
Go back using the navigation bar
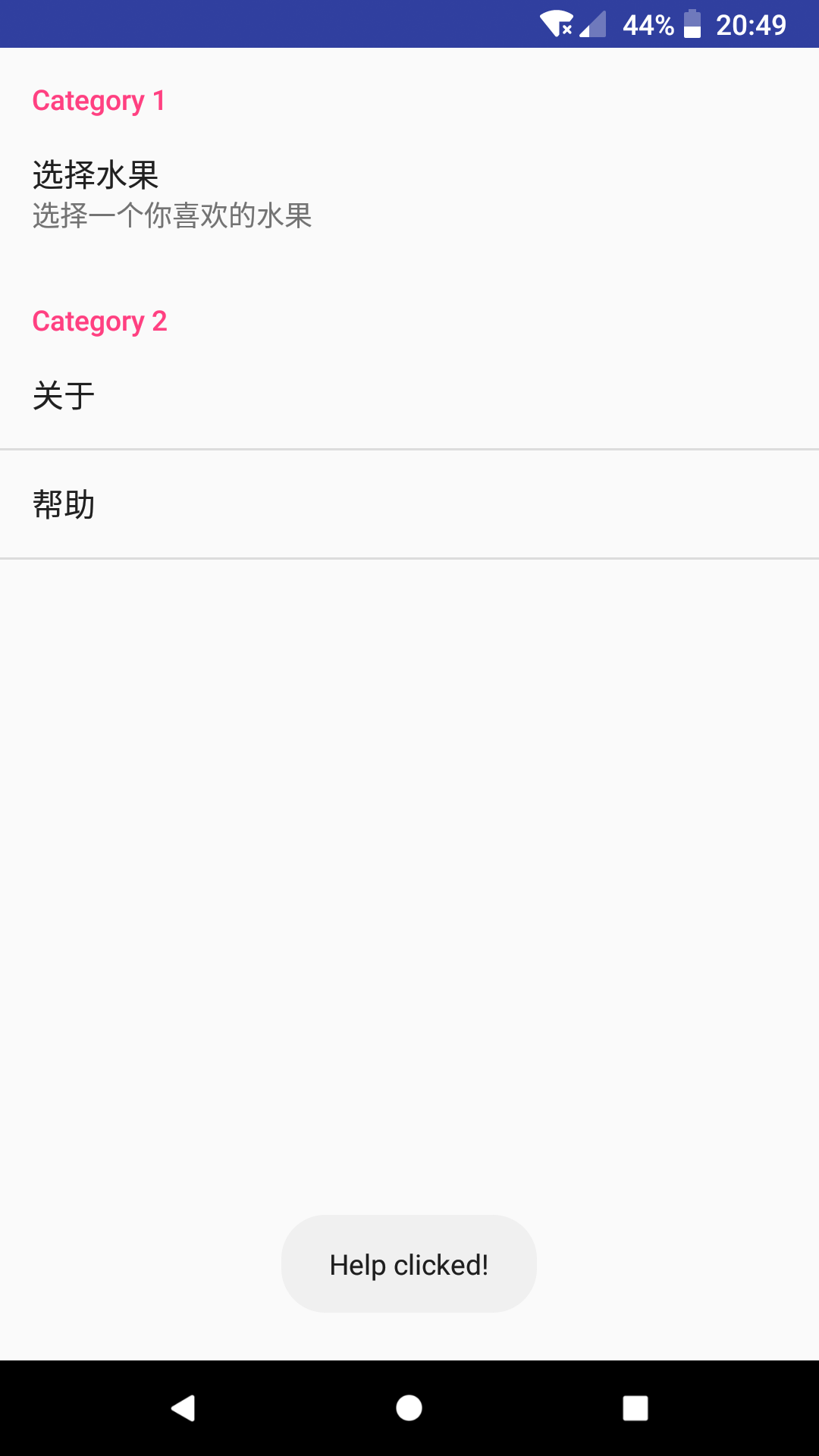coord(183,1408)
